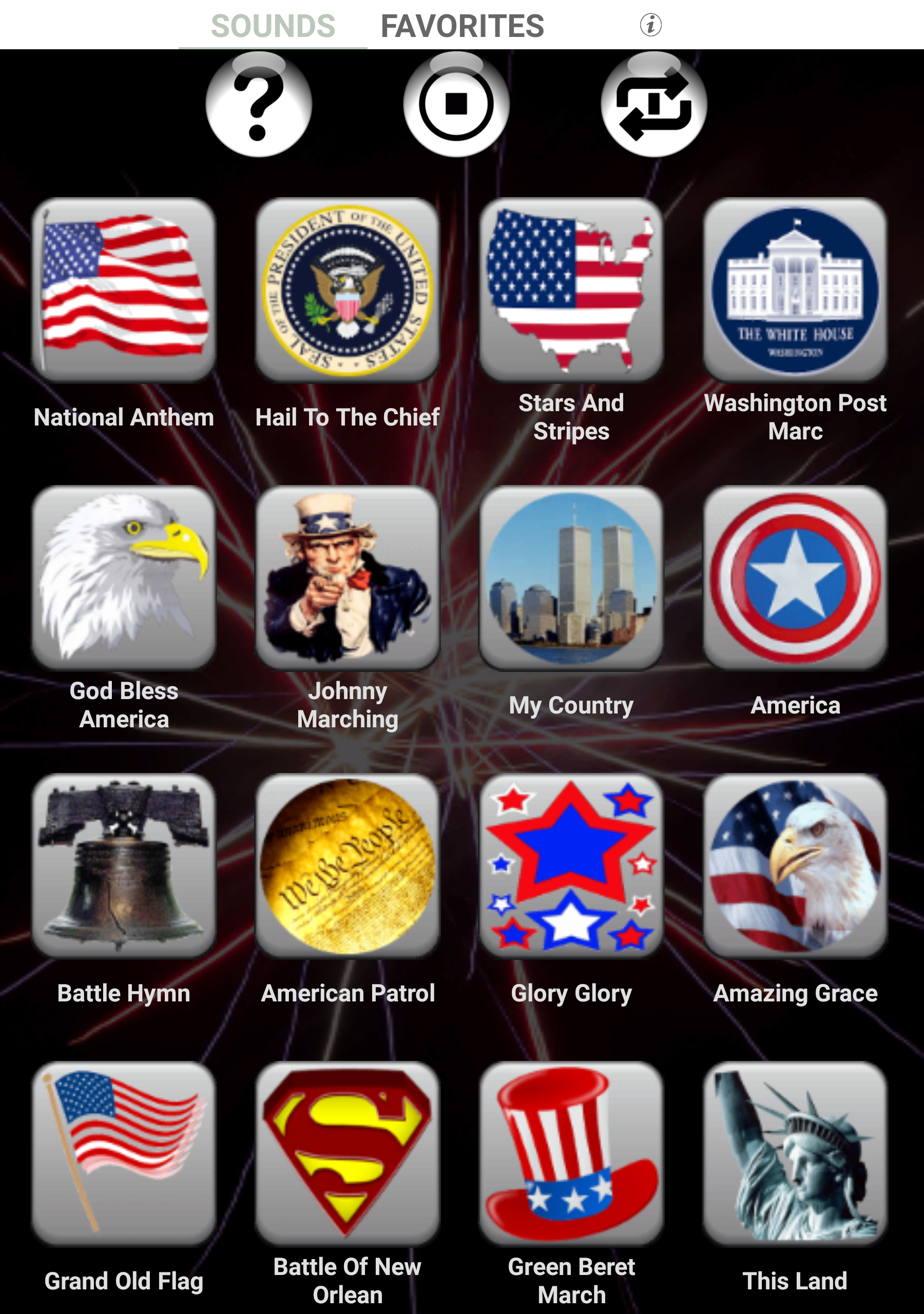
Task: Play Glory Glory sound
Action: point(571,865)
